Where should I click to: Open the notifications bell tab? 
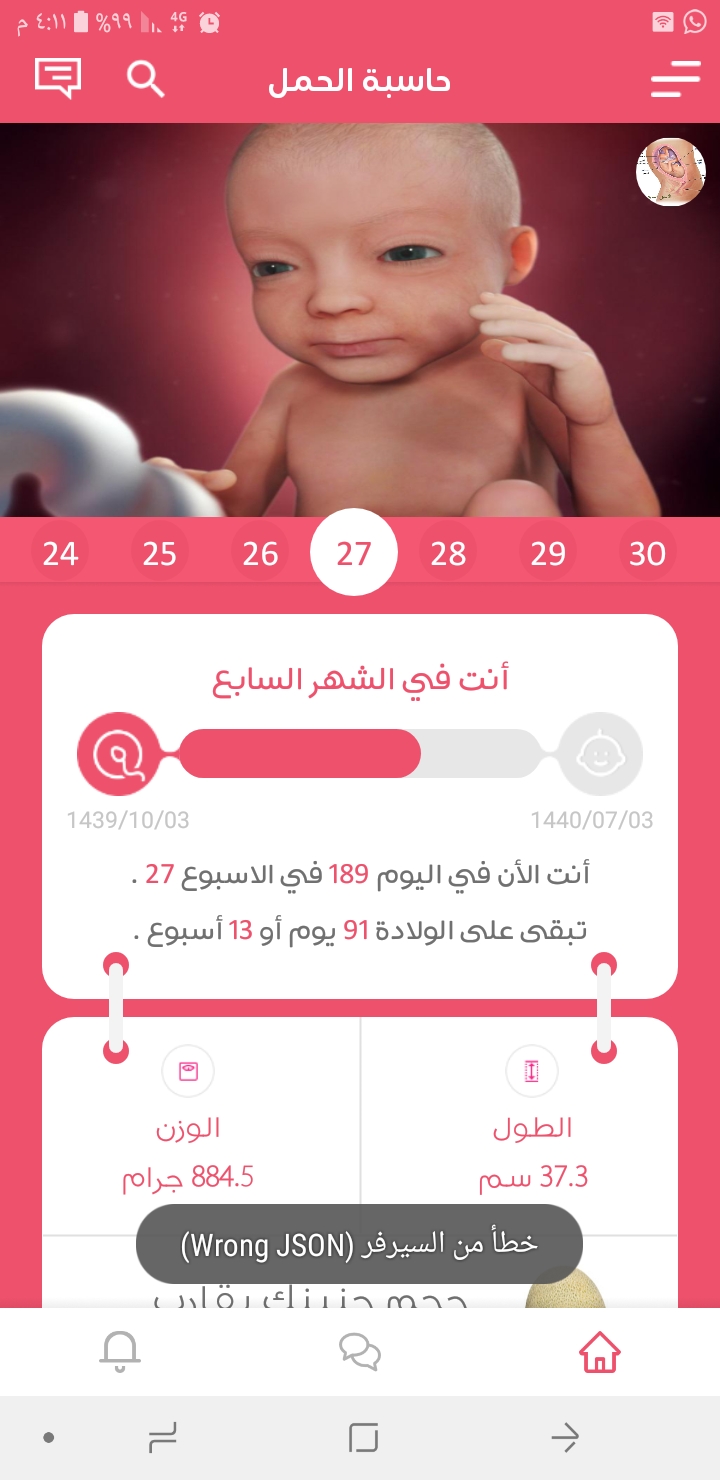[x=120, y=1352]
